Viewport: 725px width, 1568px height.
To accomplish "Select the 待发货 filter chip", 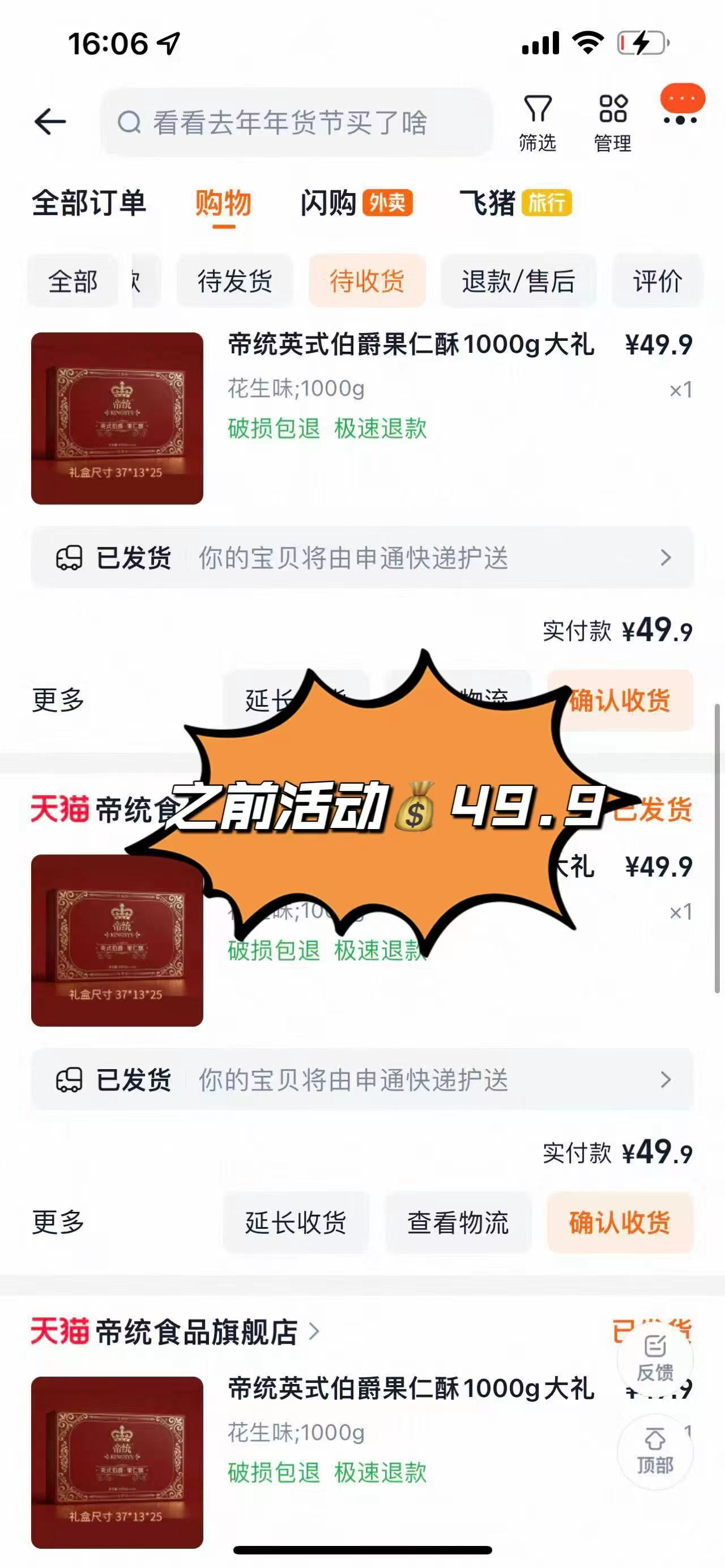I will click(236, 280).
